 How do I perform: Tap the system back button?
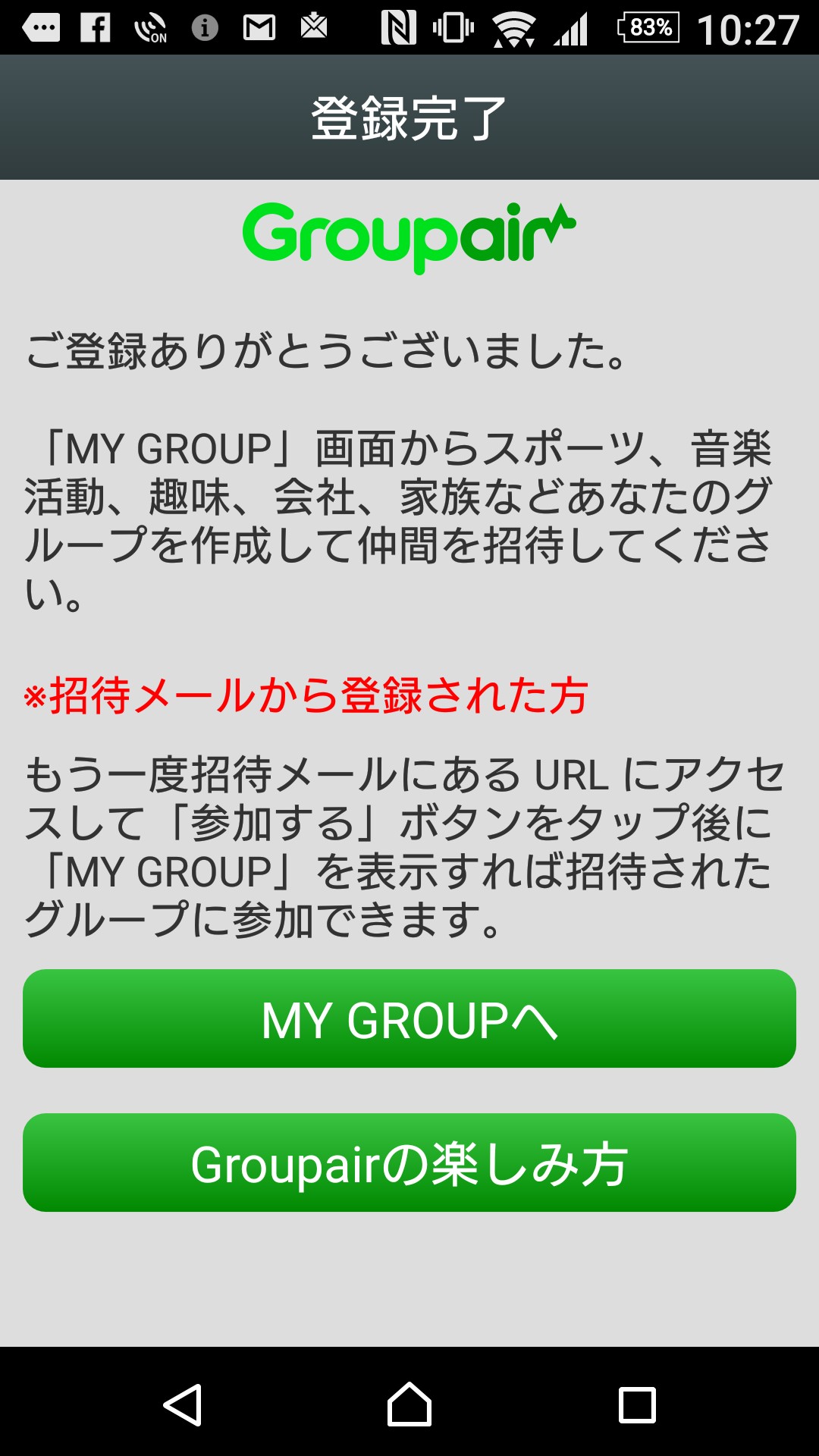tap(183, 1404)
